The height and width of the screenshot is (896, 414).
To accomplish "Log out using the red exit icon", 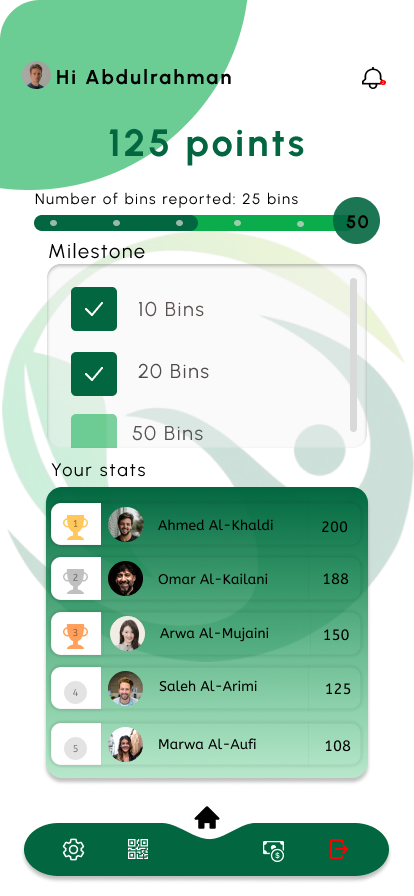I will 339,848.
